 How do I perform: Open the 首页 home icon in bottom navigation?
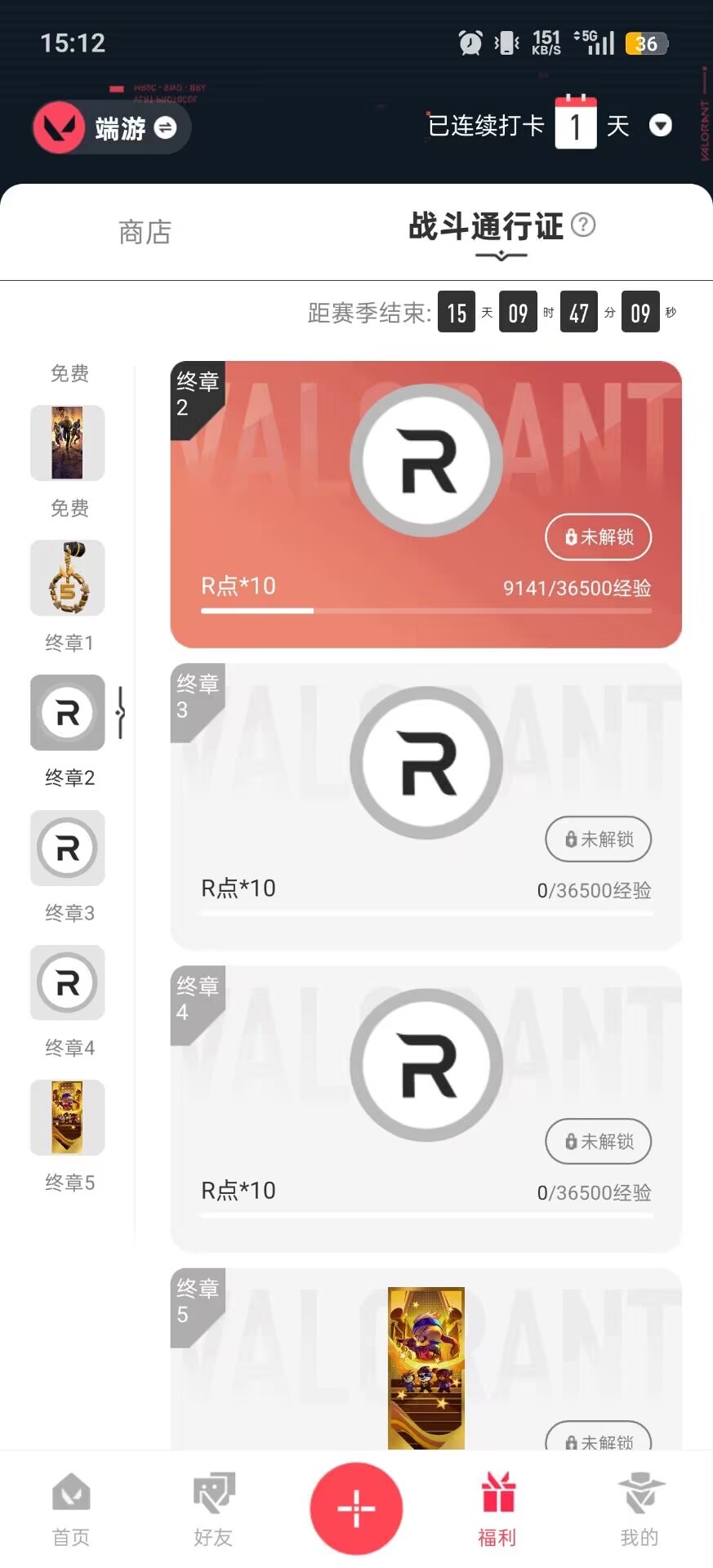click(x=71, y=1508)
